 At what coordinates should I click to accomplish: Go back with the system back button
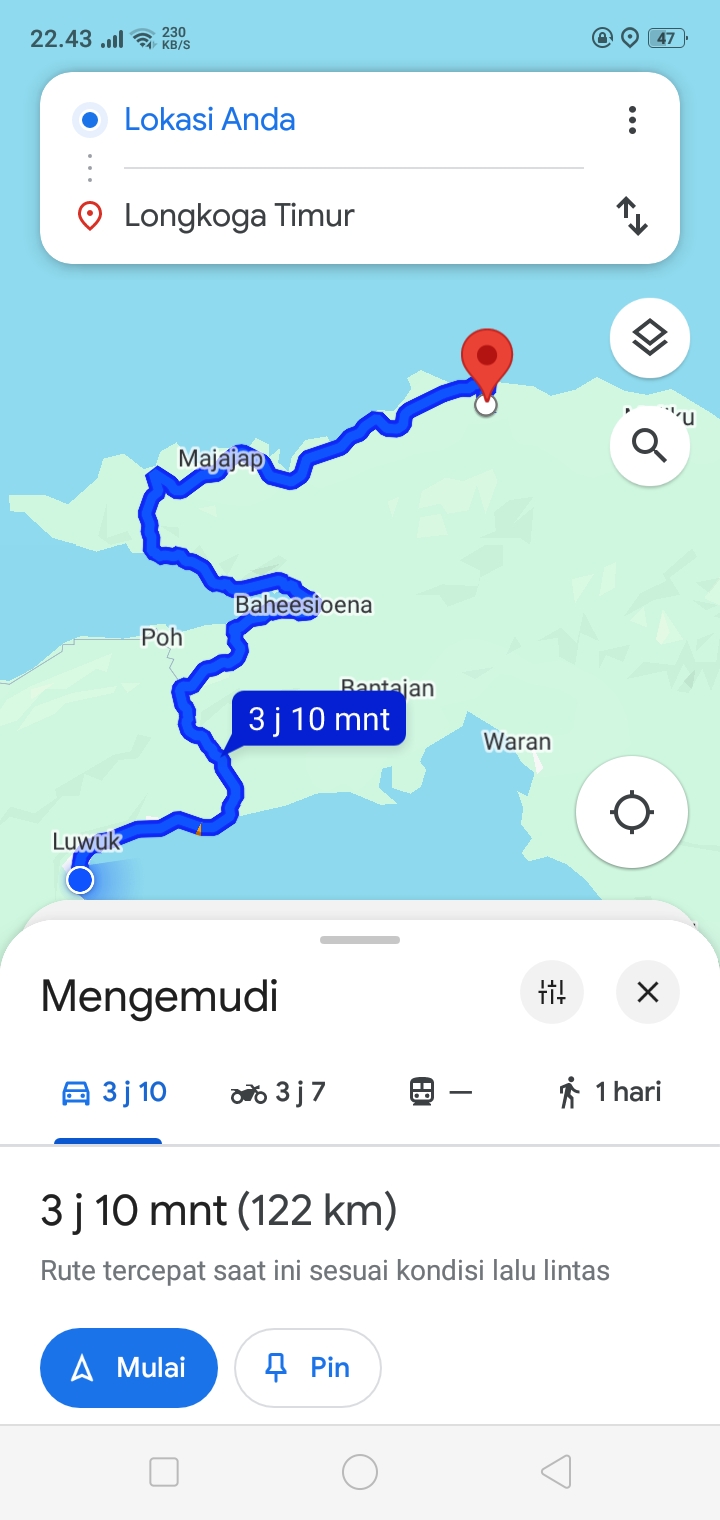coord(556,1472)
